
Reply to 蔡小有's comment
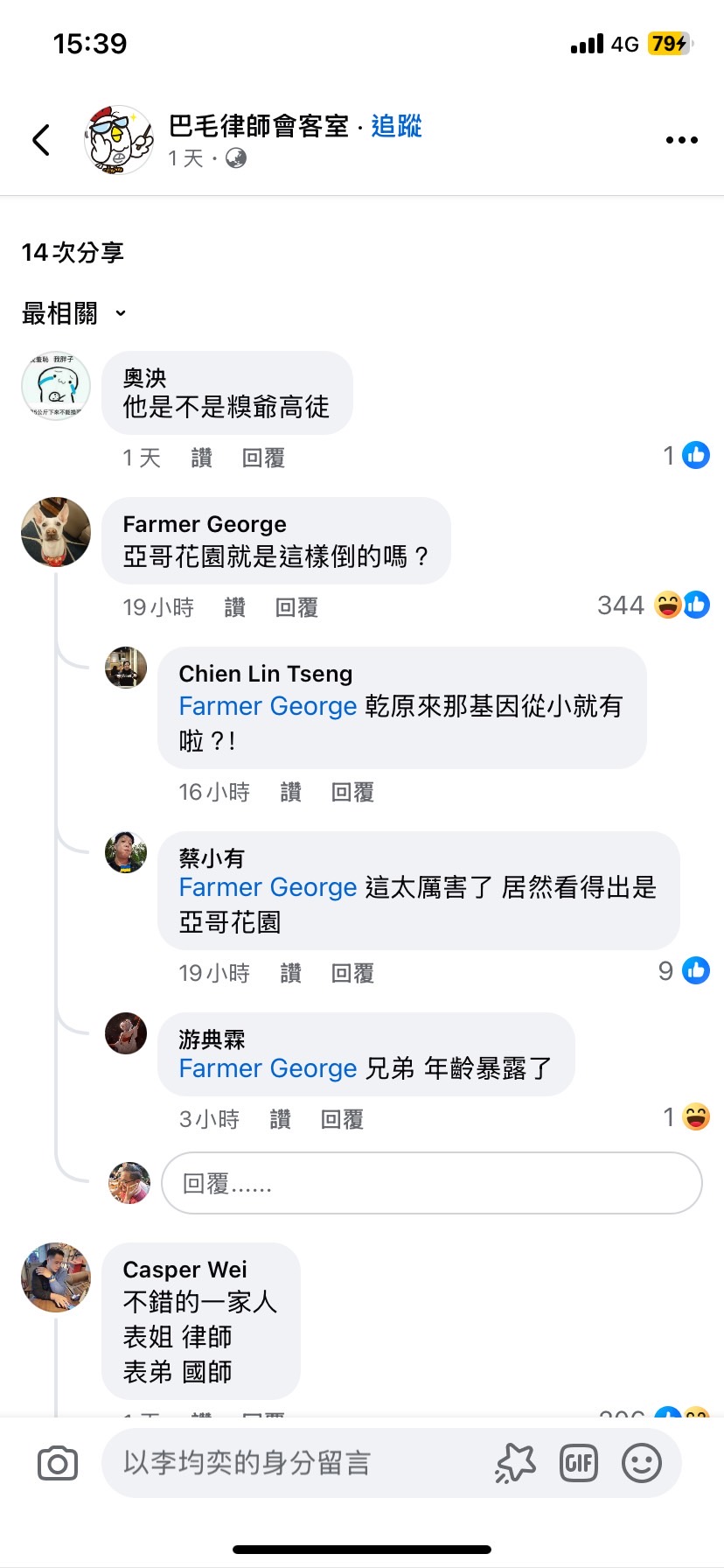(352, 973)
